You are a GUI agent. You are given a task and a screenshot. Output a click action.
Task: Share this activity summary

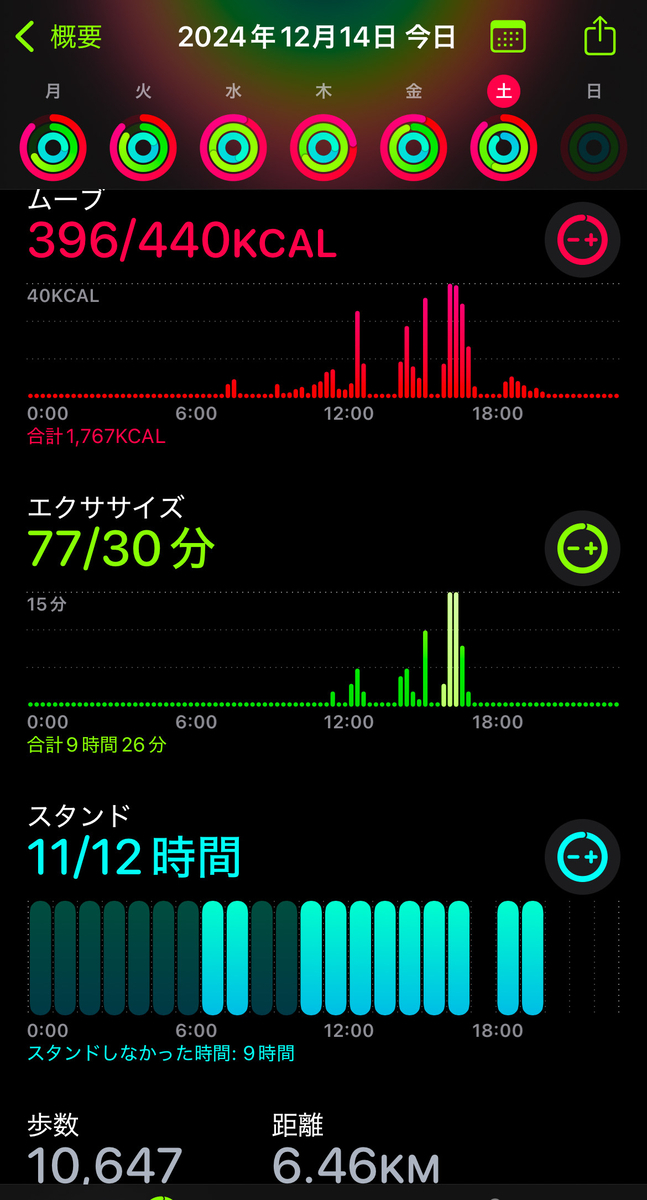[x=600, y=36]
